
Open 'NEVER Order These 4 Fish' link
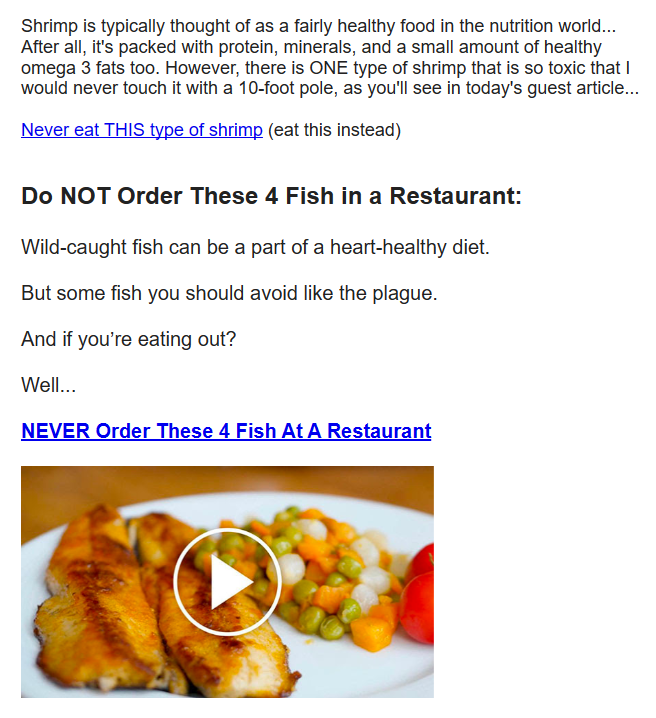(226, 431)
